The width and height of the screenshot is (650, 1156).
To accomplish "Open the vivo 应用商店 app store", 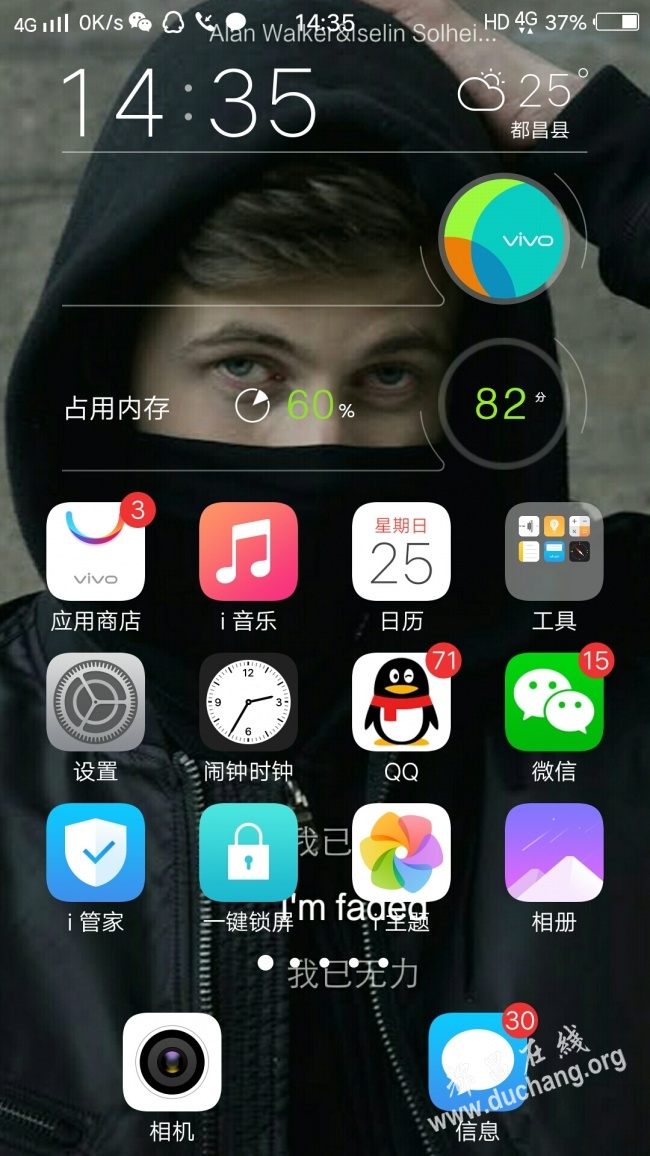I will (96, 552).
